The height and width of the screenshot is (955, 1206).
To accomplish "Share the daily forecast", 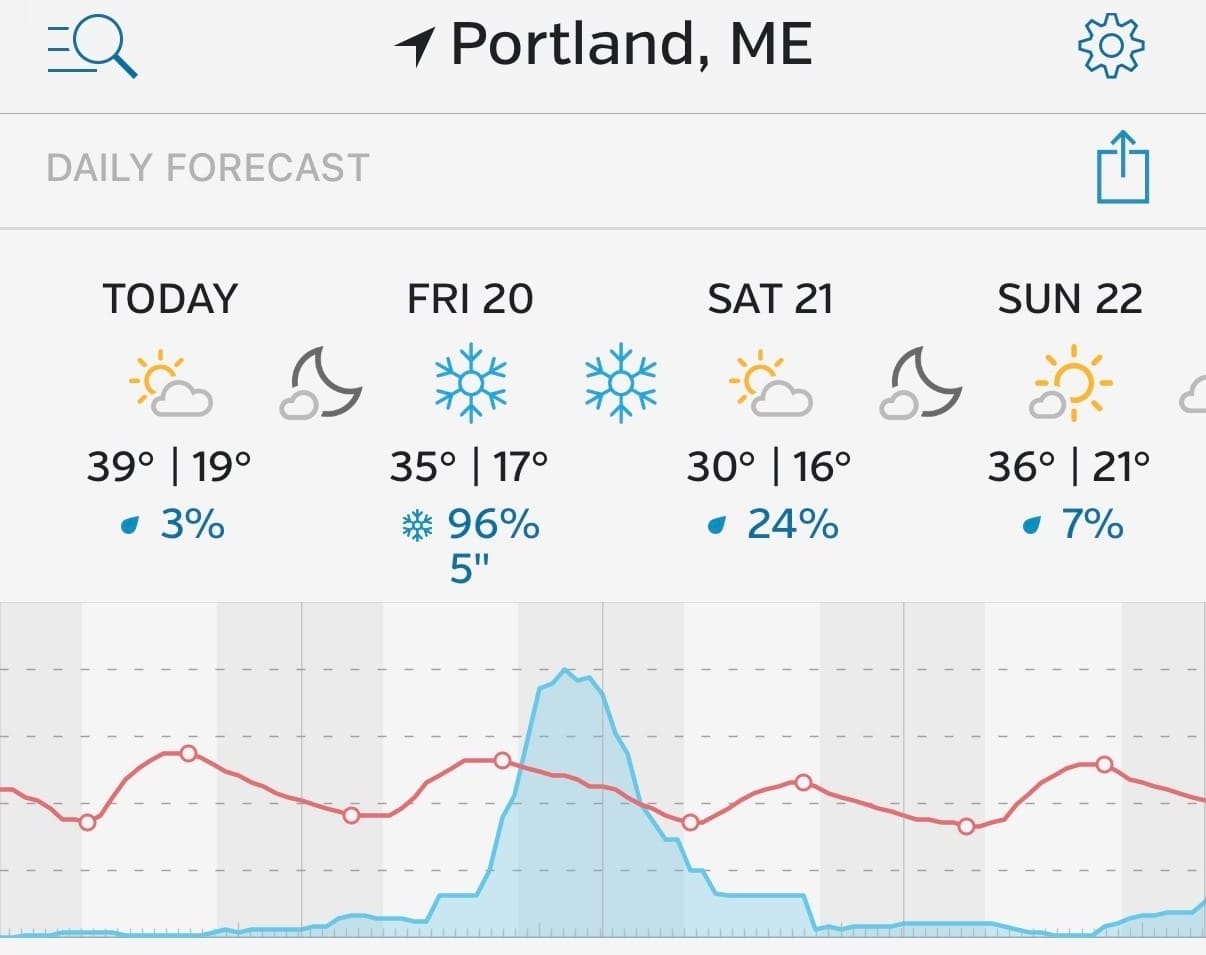I will (1122, 168).
